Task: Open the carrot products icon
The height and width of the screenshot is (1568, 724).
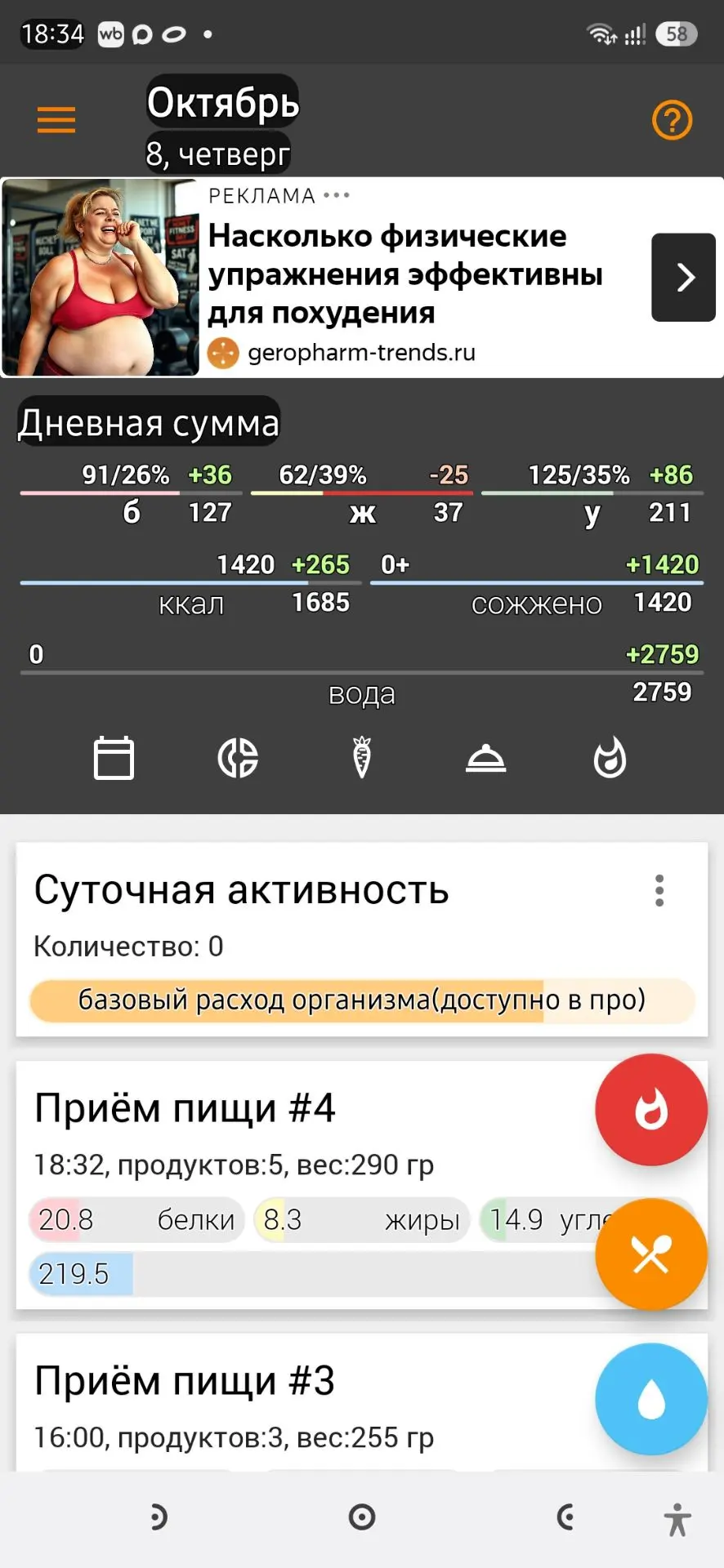Action: (362, 758)
